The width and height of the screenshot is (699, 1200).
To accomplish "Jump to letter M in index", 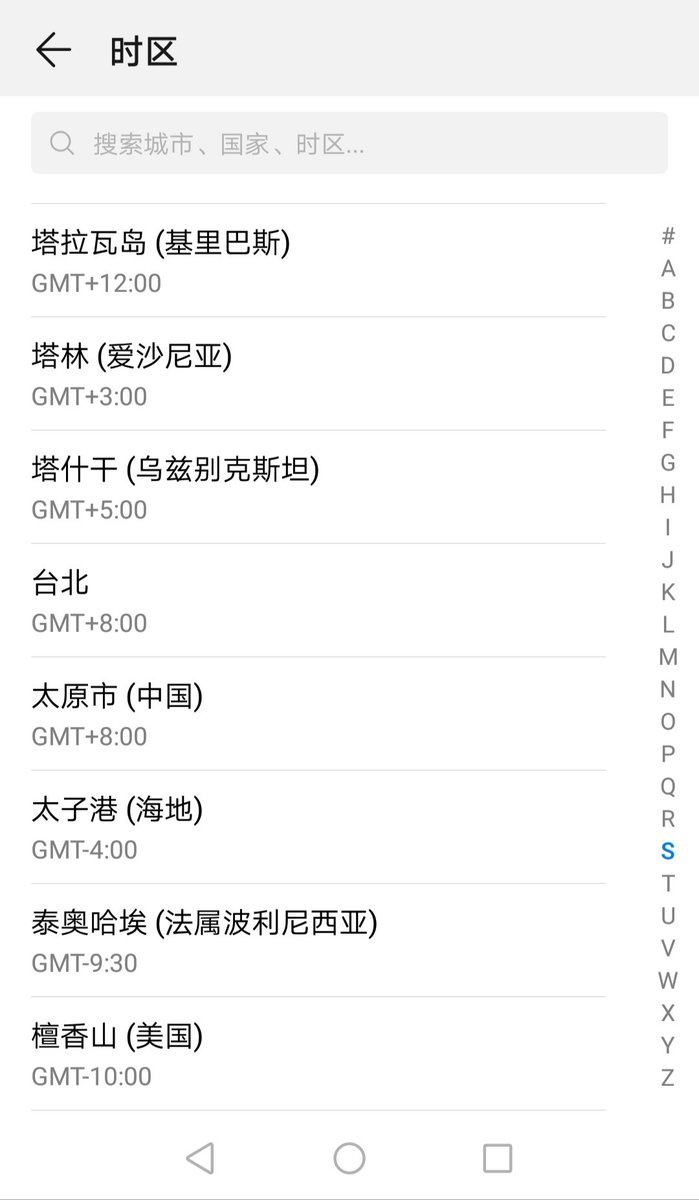I will click(668, 657).
